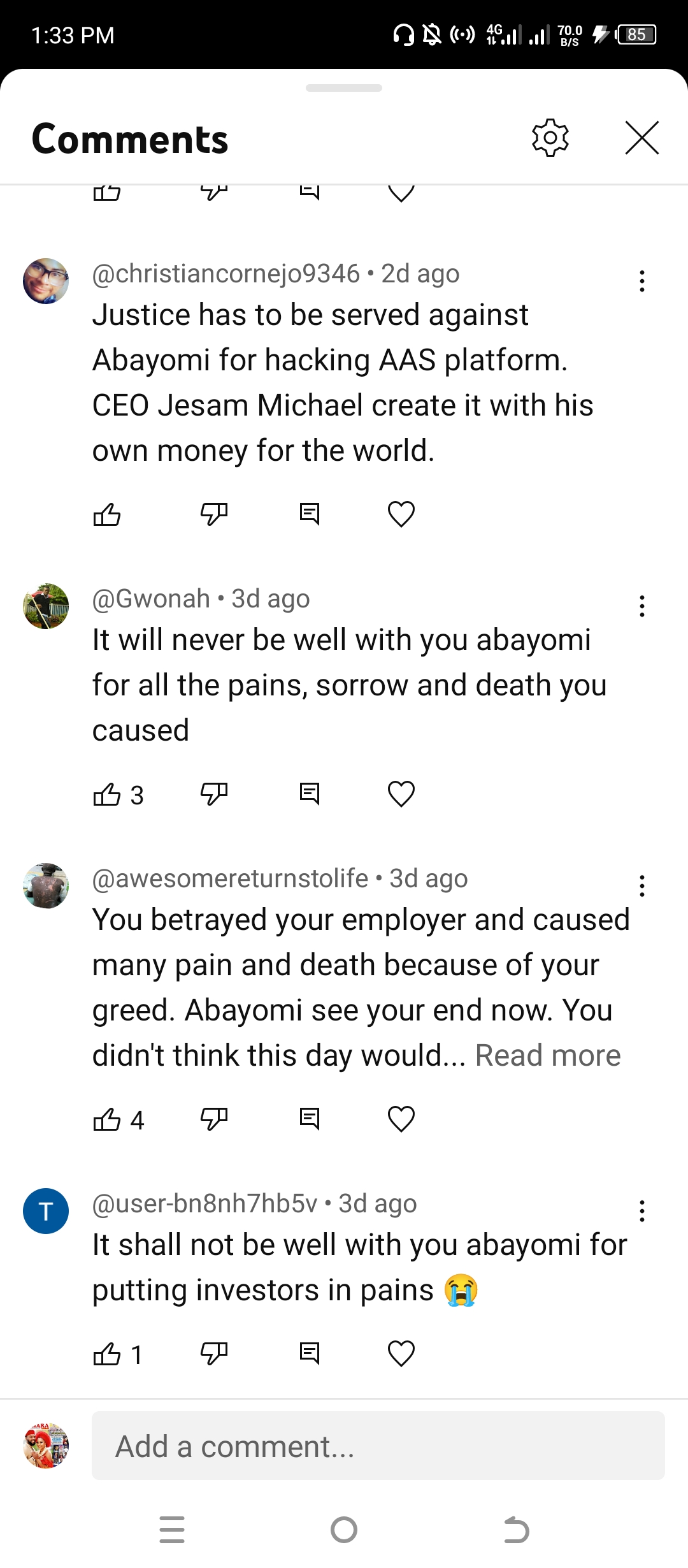
Task: Open @christiancornejo9346's channel avatar
Action: click(46, 281)
